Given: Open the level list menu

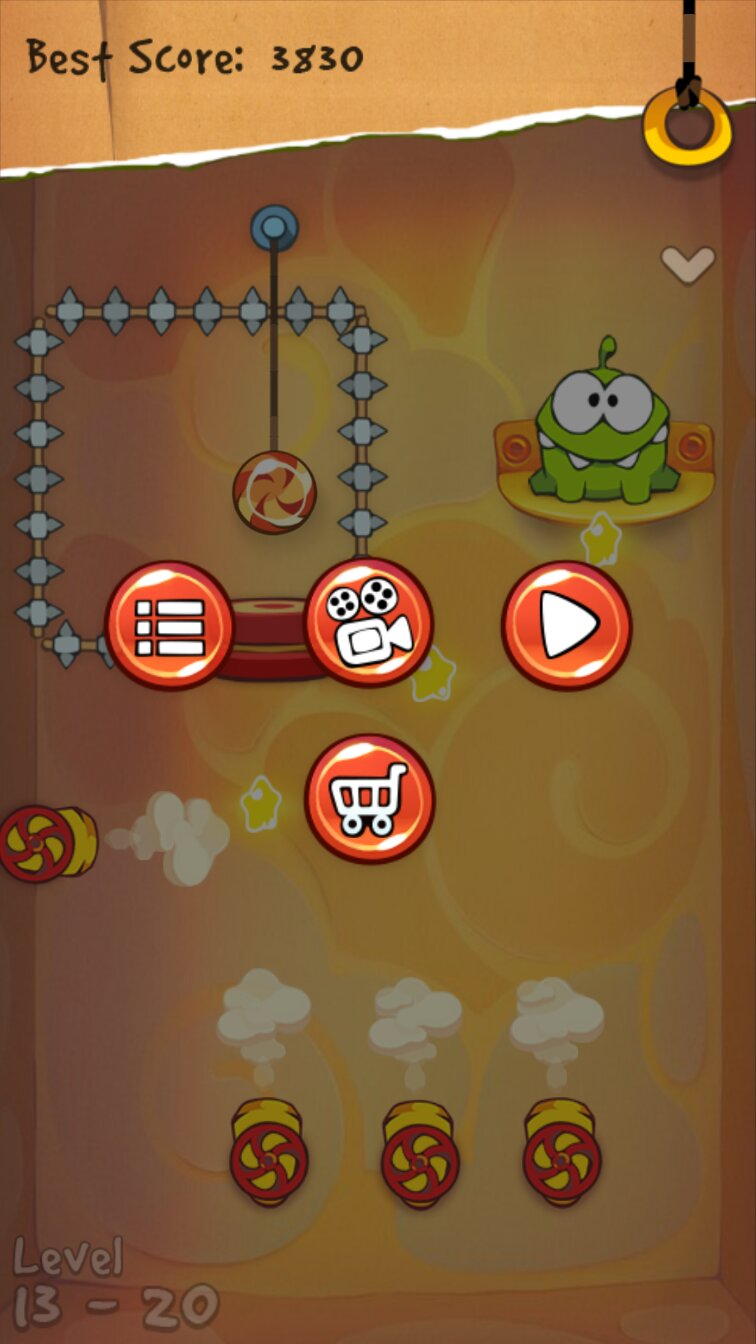Looking at the screenshot, I should pyautogui.click(x=170, y=626).
